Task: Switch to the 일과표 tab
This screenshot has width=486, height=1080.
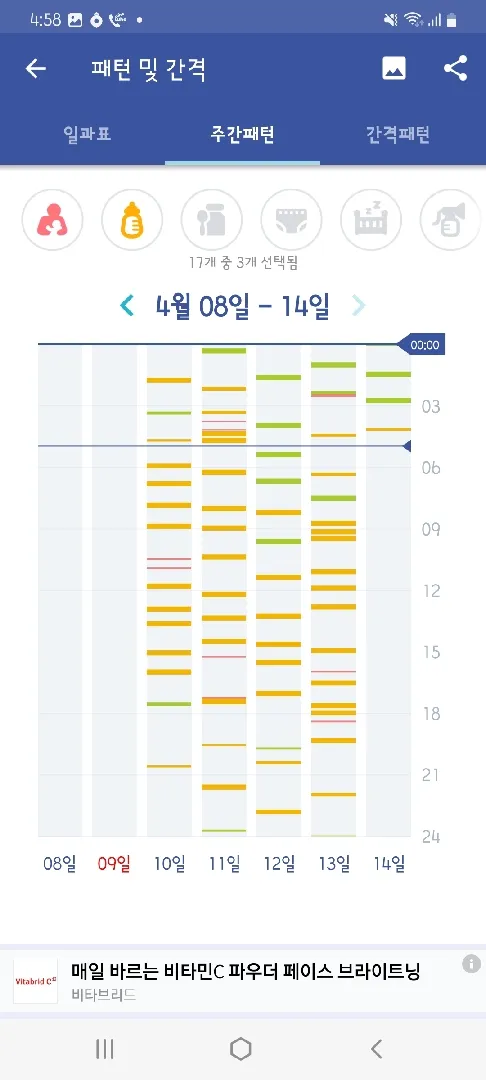Action: coord(87,134)
